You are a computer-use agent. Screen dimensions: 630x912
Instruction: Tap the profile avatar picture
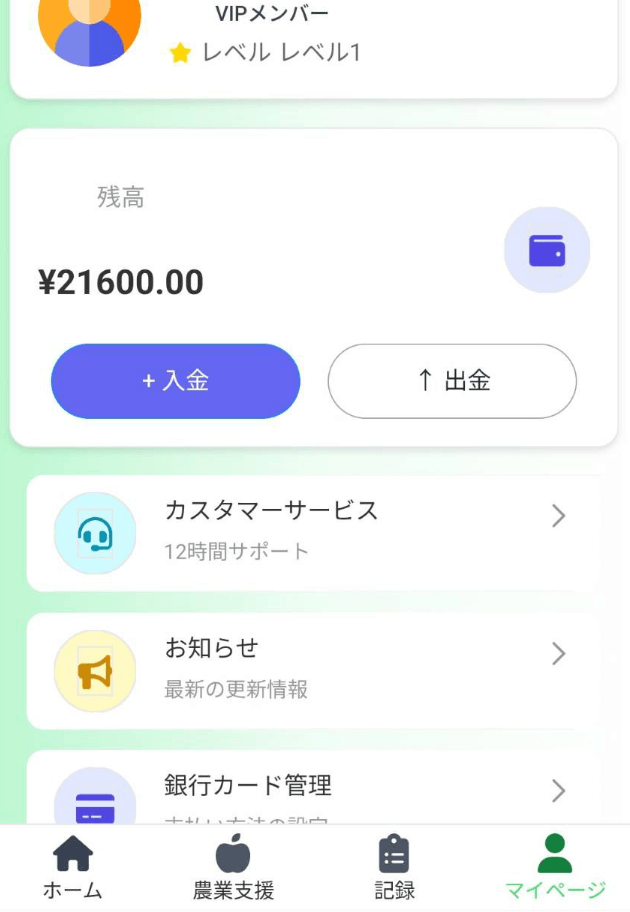[89, 25]
